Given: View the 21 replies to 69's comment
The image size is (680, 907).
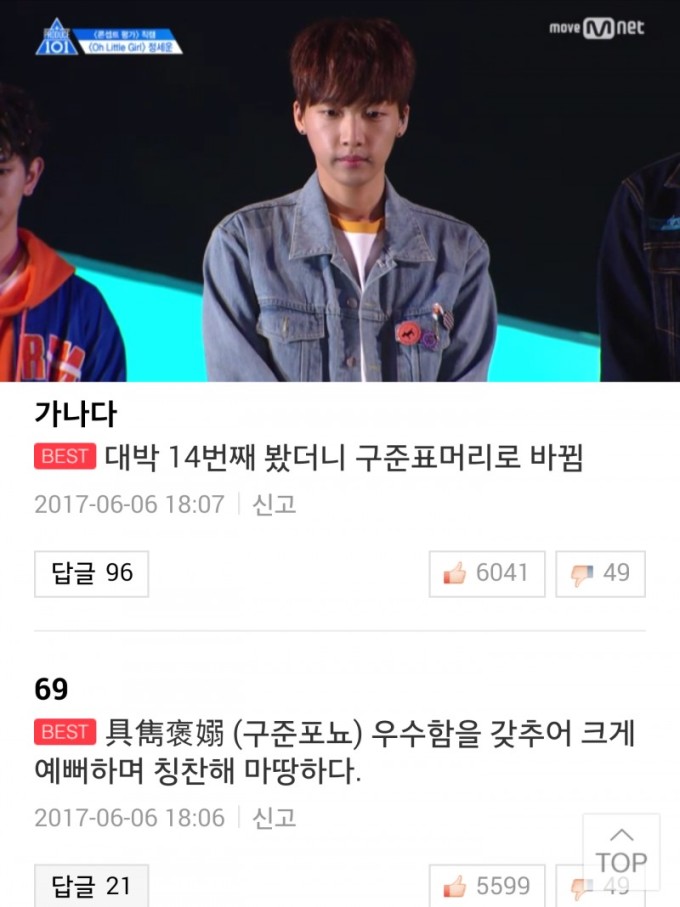Looking at the screenshot, I should [x=91, y=886].
